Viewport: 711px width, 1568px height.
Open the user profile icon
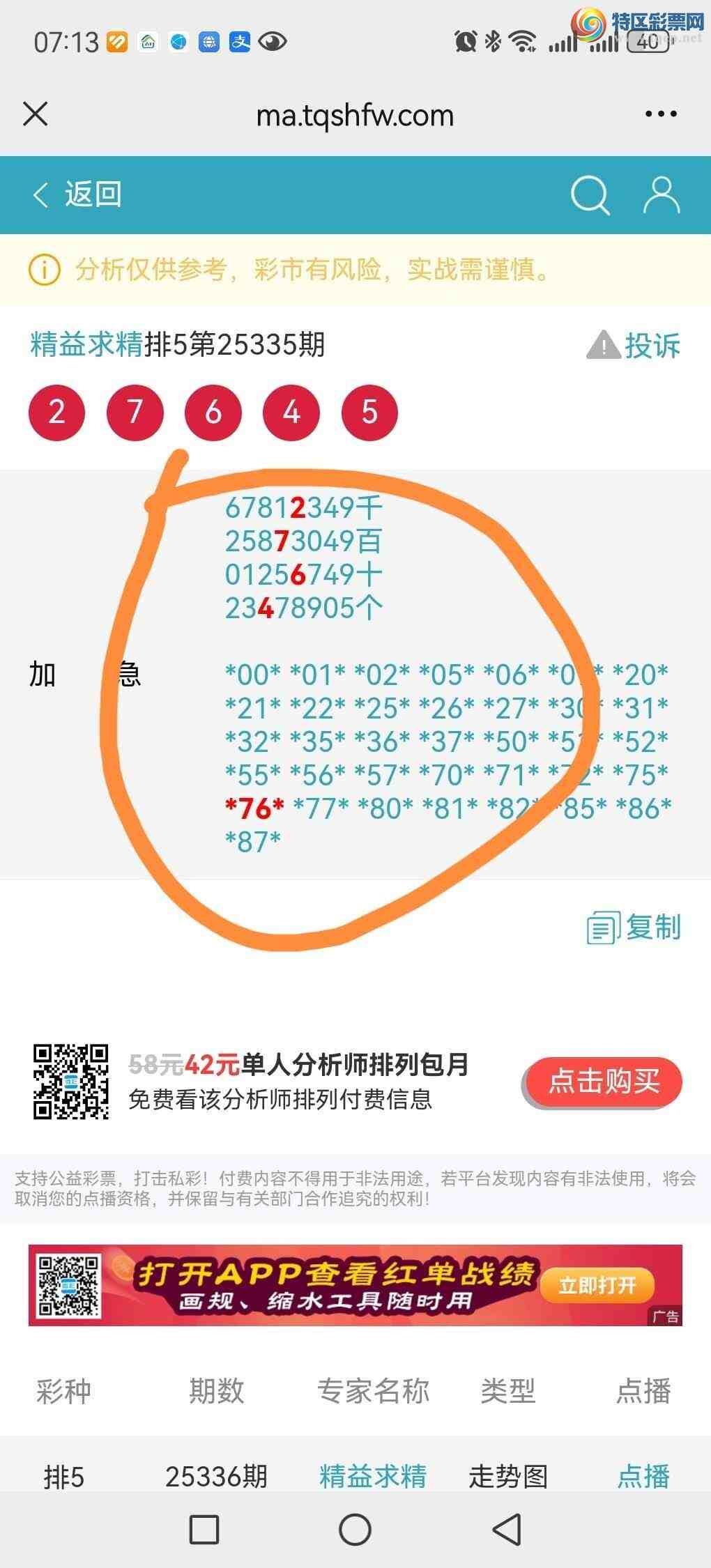pyautogui.click(x=660, y=195)
